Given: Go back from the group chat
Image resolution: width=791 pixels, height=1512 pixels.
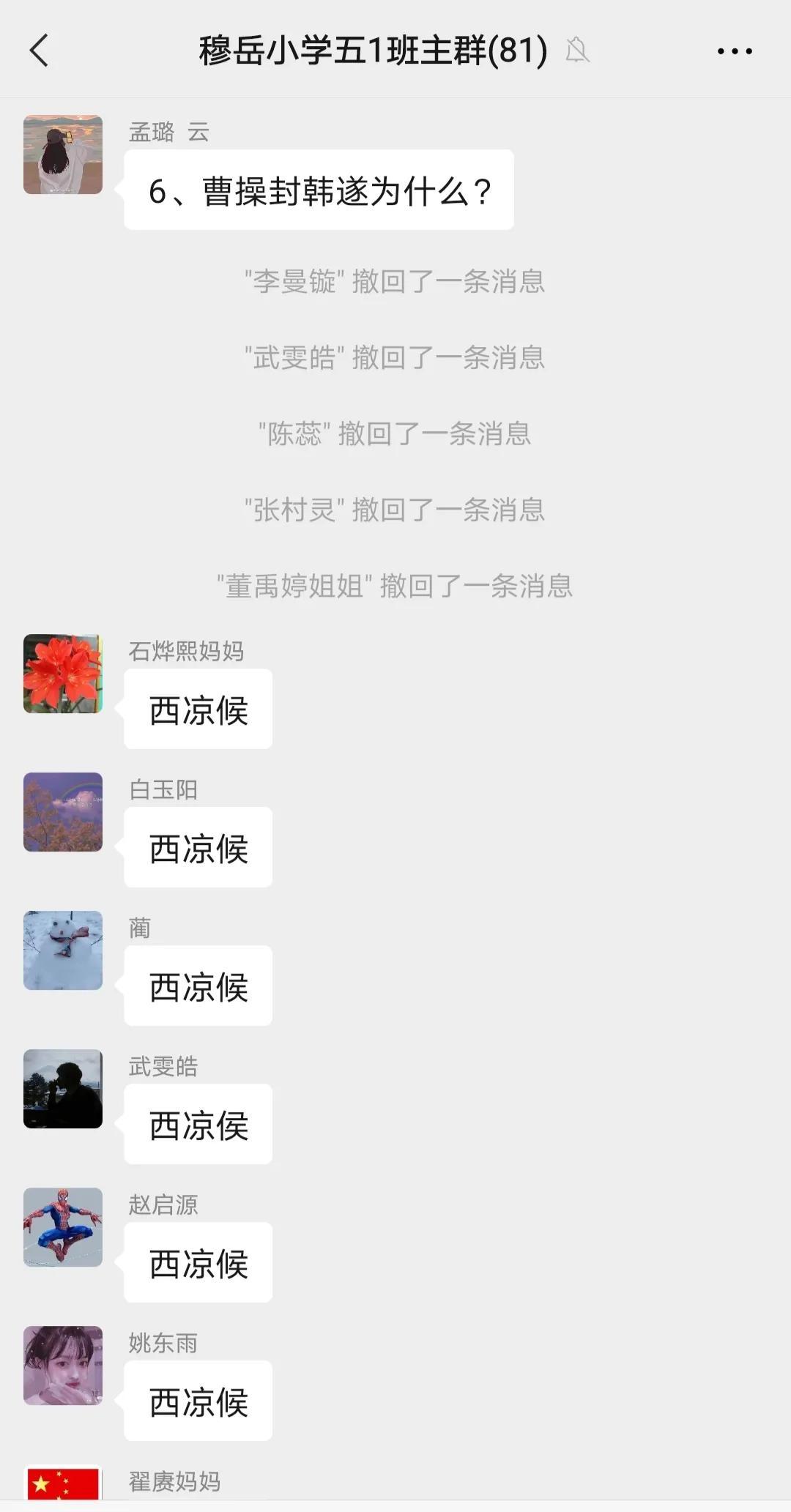Looking at the screenshot, I should [x=40, y=51].
